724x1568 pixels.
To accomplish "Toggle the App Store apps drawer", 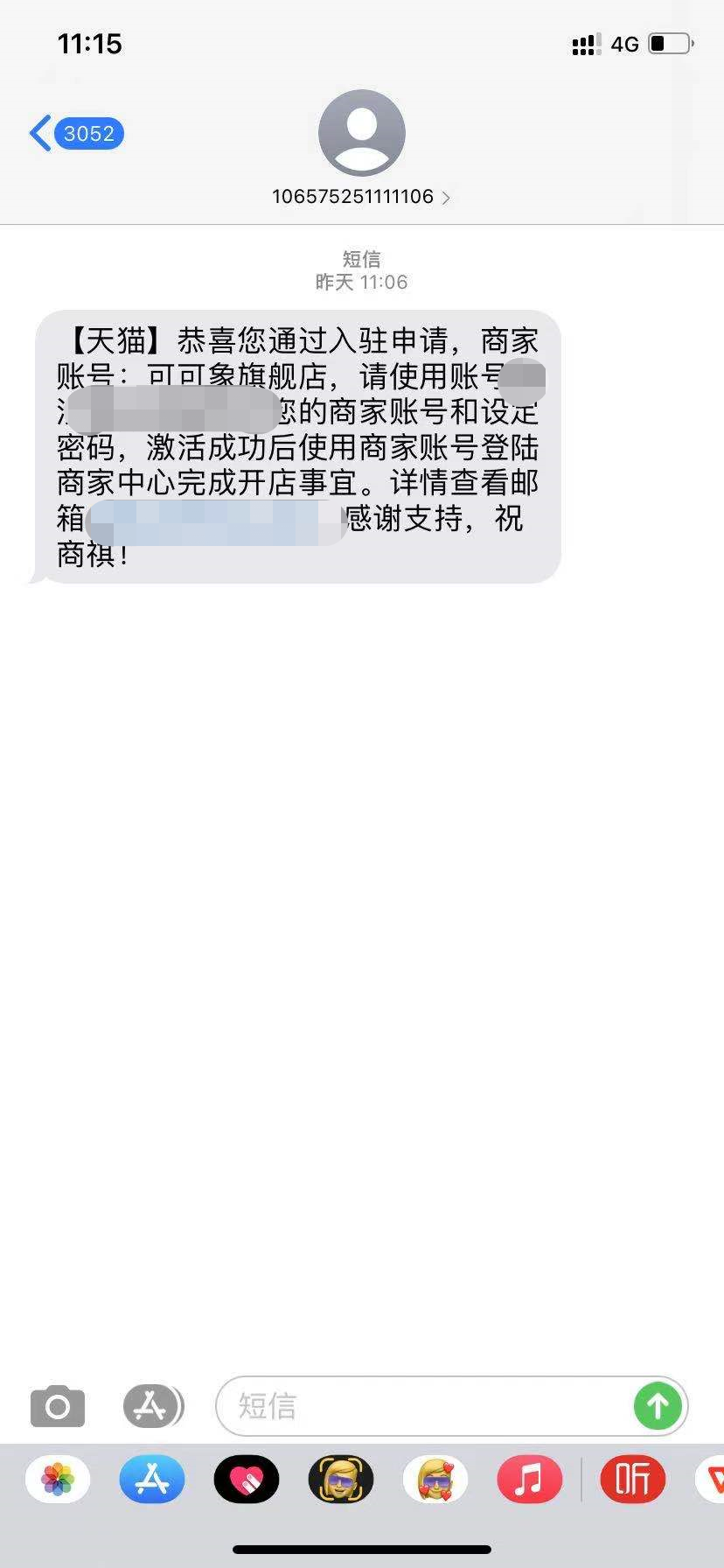I will click(153, 1407).
